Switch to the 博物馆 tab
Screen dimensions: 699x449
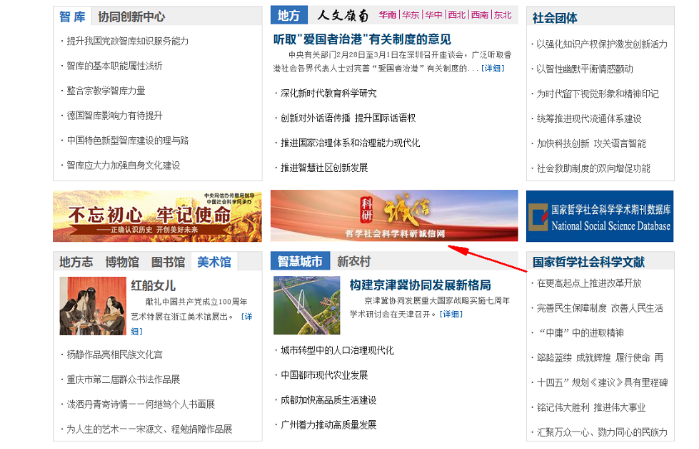tap(122, 262)
